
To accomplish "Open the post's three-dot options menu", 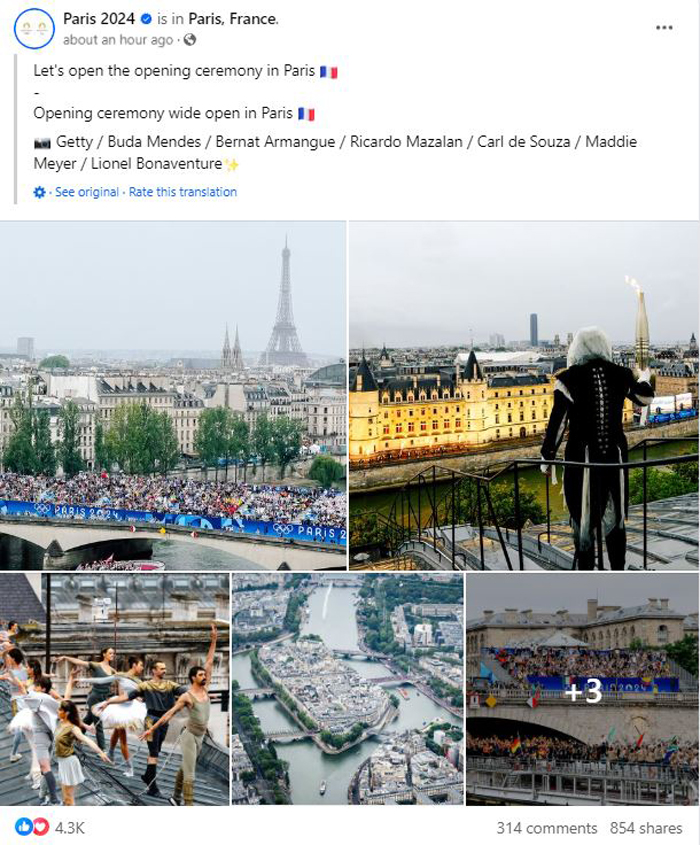I will 664,27.
